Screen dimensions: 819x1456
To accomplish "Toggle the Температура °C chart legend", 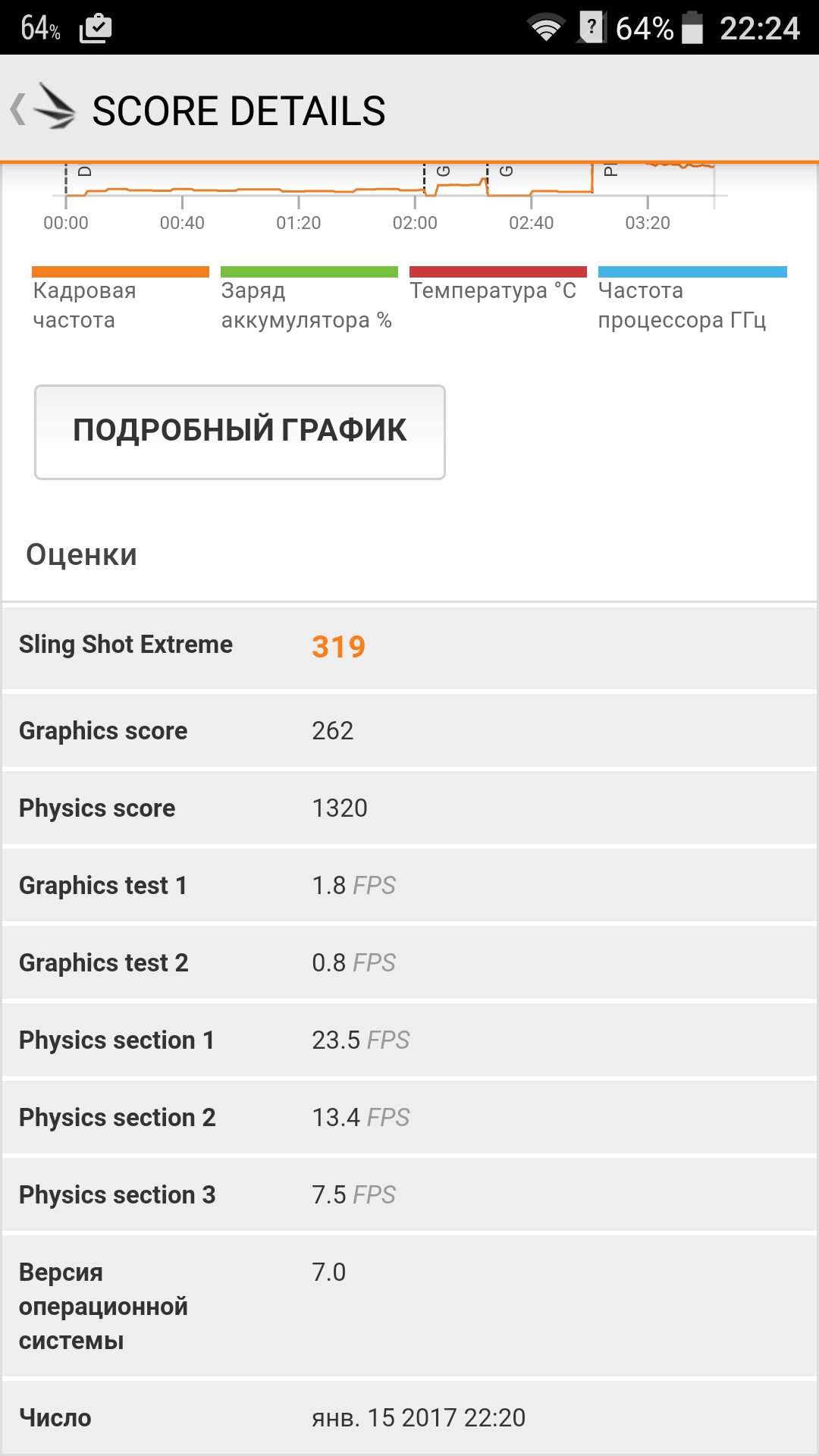I will [x=497, y=285].
